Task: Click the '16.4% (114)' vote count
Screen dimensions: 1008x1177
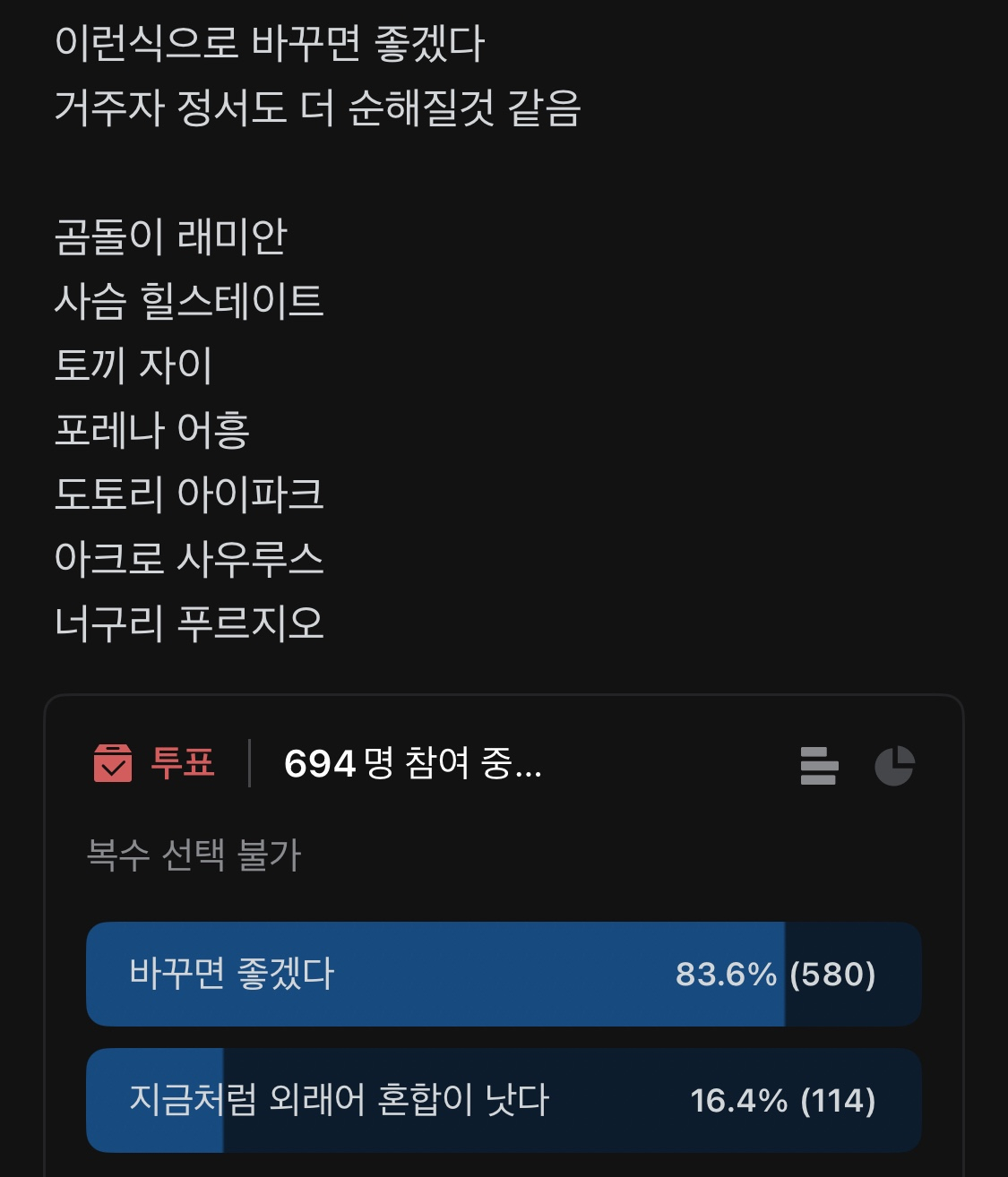Action: pos(784,1101)
